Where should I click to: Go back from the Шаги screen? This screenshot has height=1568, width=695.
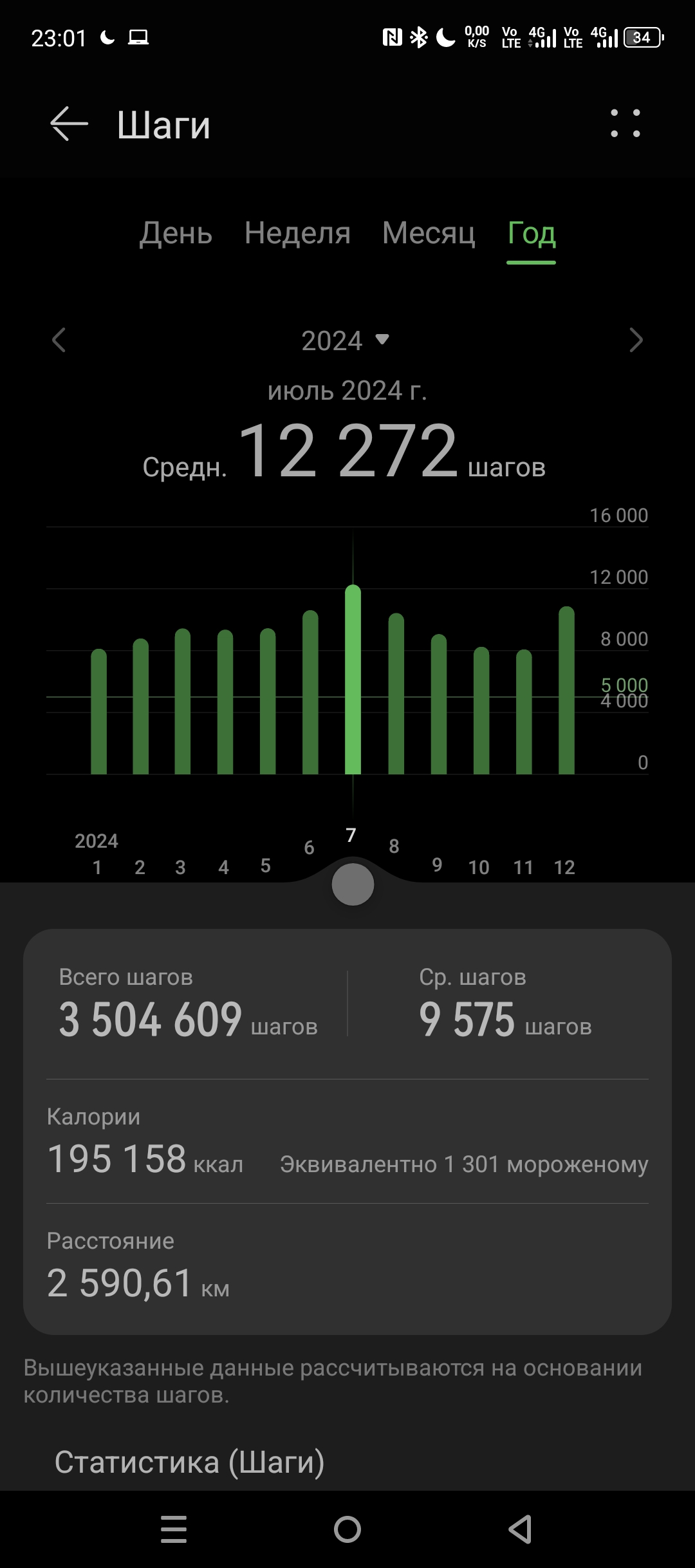(x=69, y=124)
